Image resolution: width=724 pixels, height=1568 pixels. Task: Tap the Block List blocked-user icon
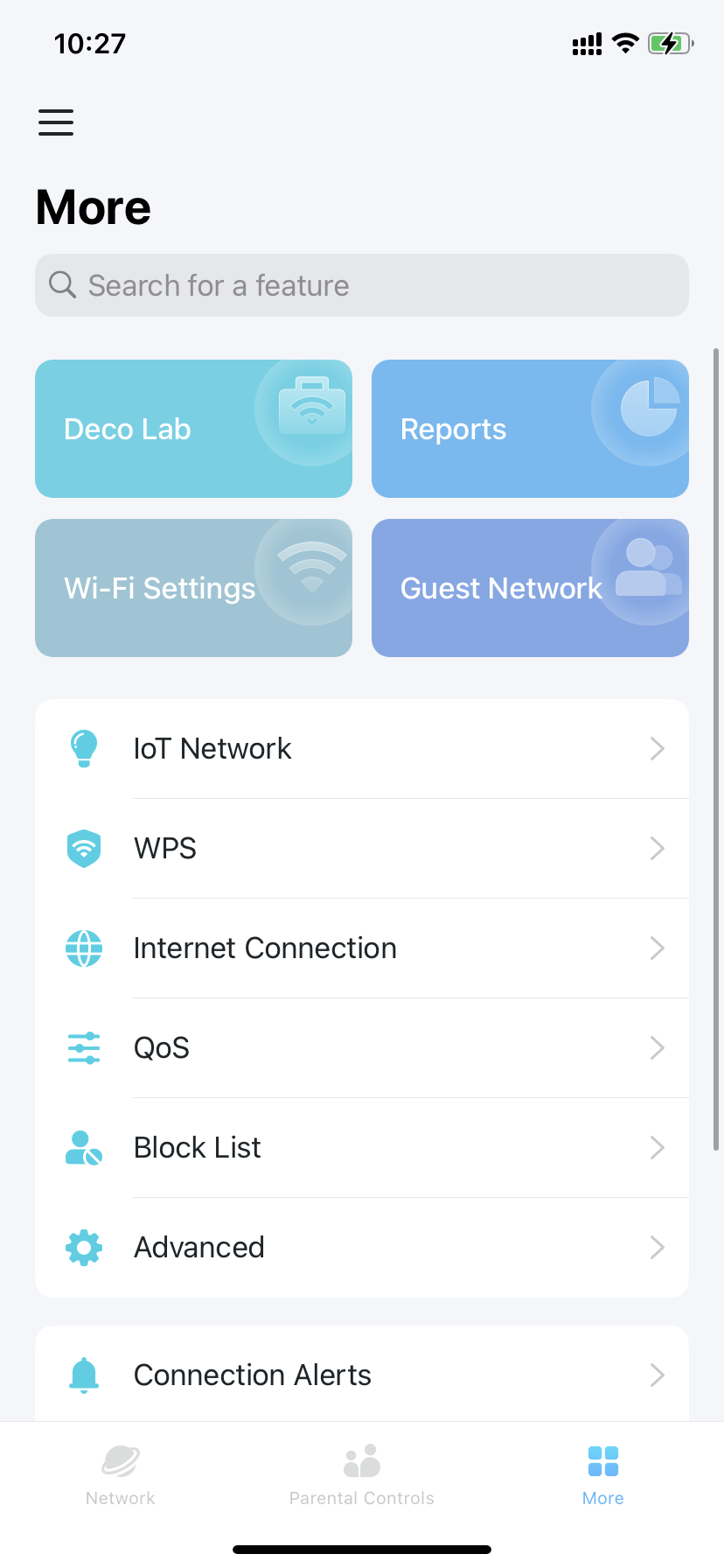click(x=83, y=1147)
